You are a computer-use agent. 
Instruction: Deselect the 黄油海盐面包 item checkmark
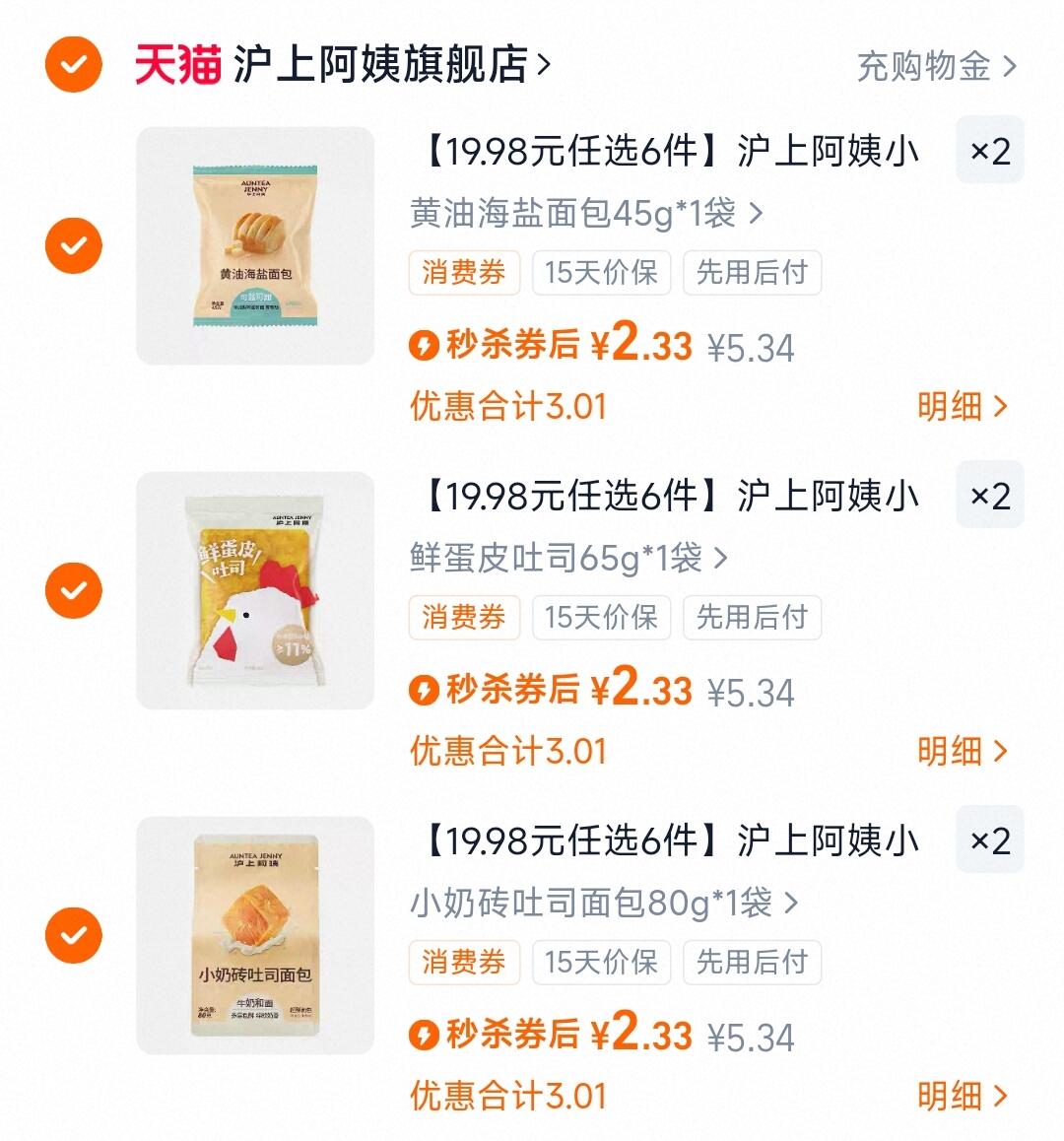click(x=72, y=244)
